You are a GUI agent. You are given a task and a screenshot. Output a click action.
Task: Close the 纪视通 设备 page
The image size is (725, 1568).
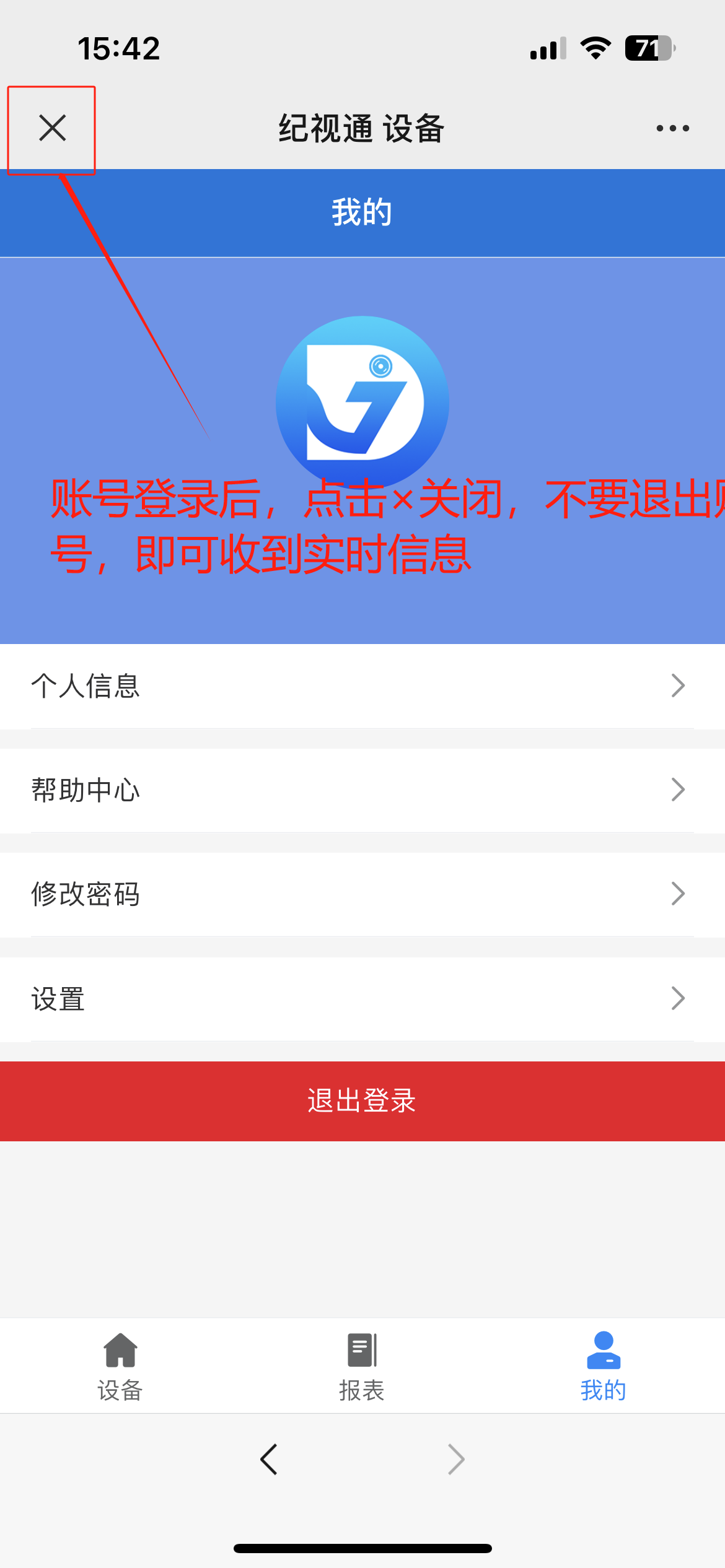click(52, 128)
